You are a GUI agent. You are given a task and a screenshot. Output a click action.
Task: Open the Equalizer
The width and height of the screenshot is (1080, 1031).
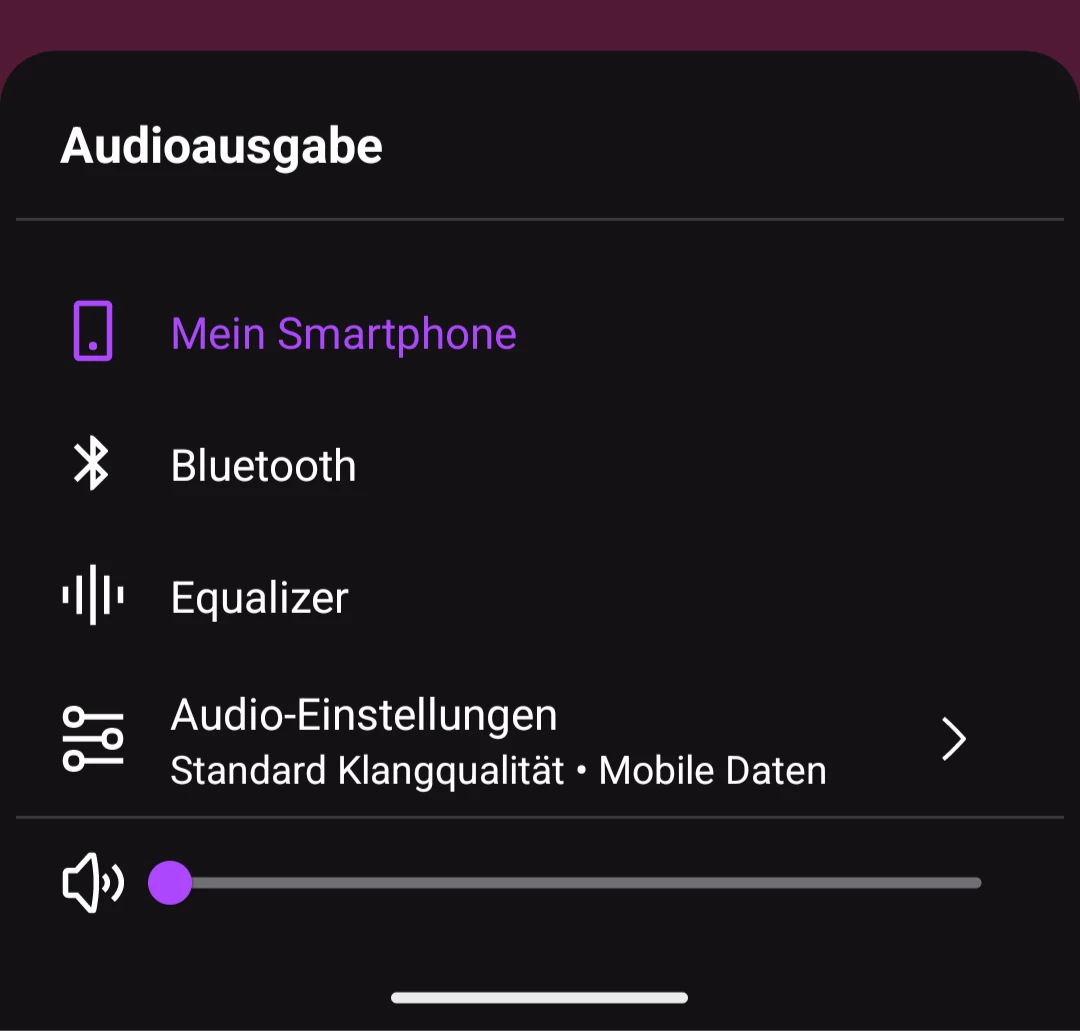259,598
